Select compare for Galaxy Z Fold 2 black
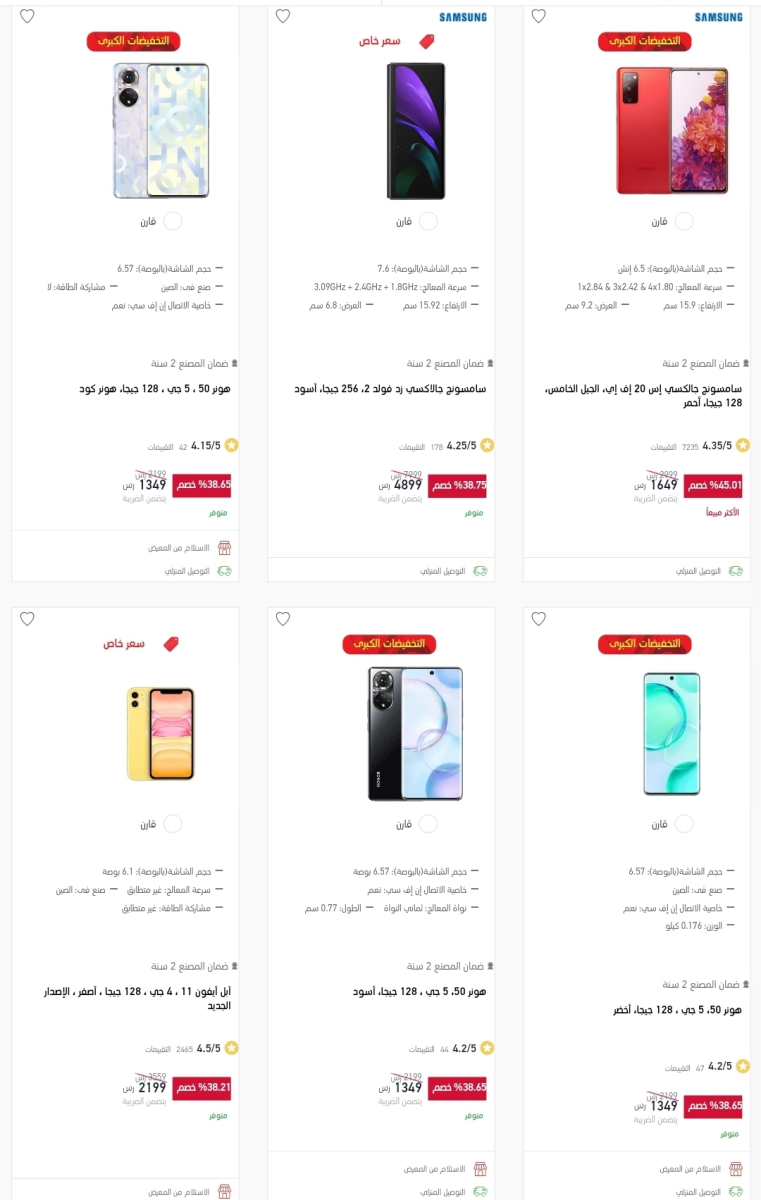 pos(428,221)
